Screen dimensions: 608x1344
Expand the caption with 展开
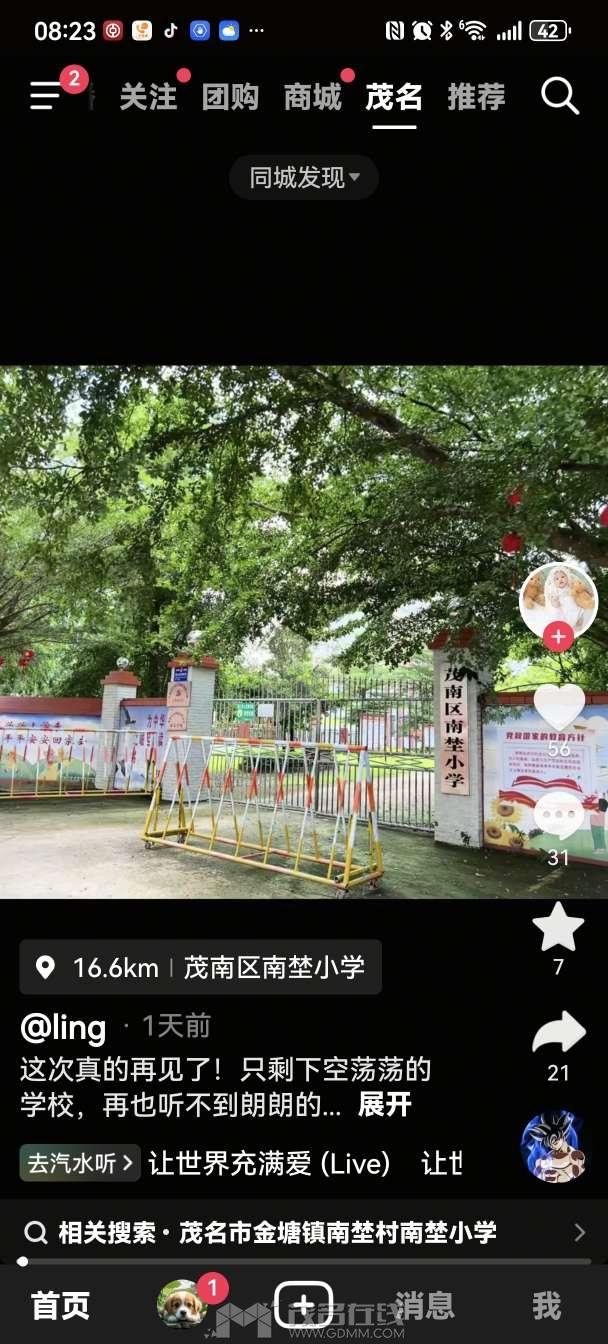pyautogui.click(x=385, y=1104)
